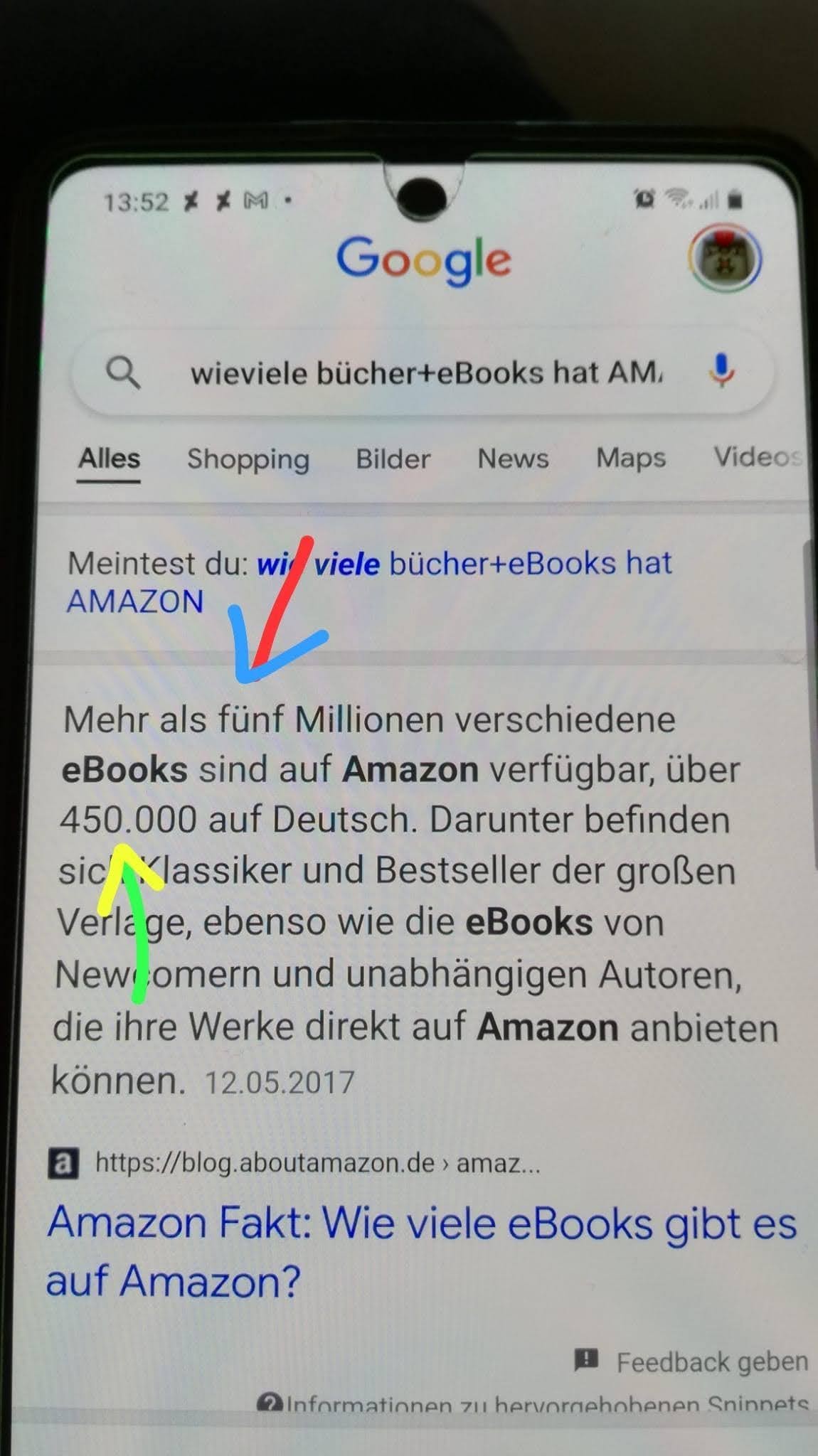
Task: Switch to the Videos tab
Action: coord(758,457)
